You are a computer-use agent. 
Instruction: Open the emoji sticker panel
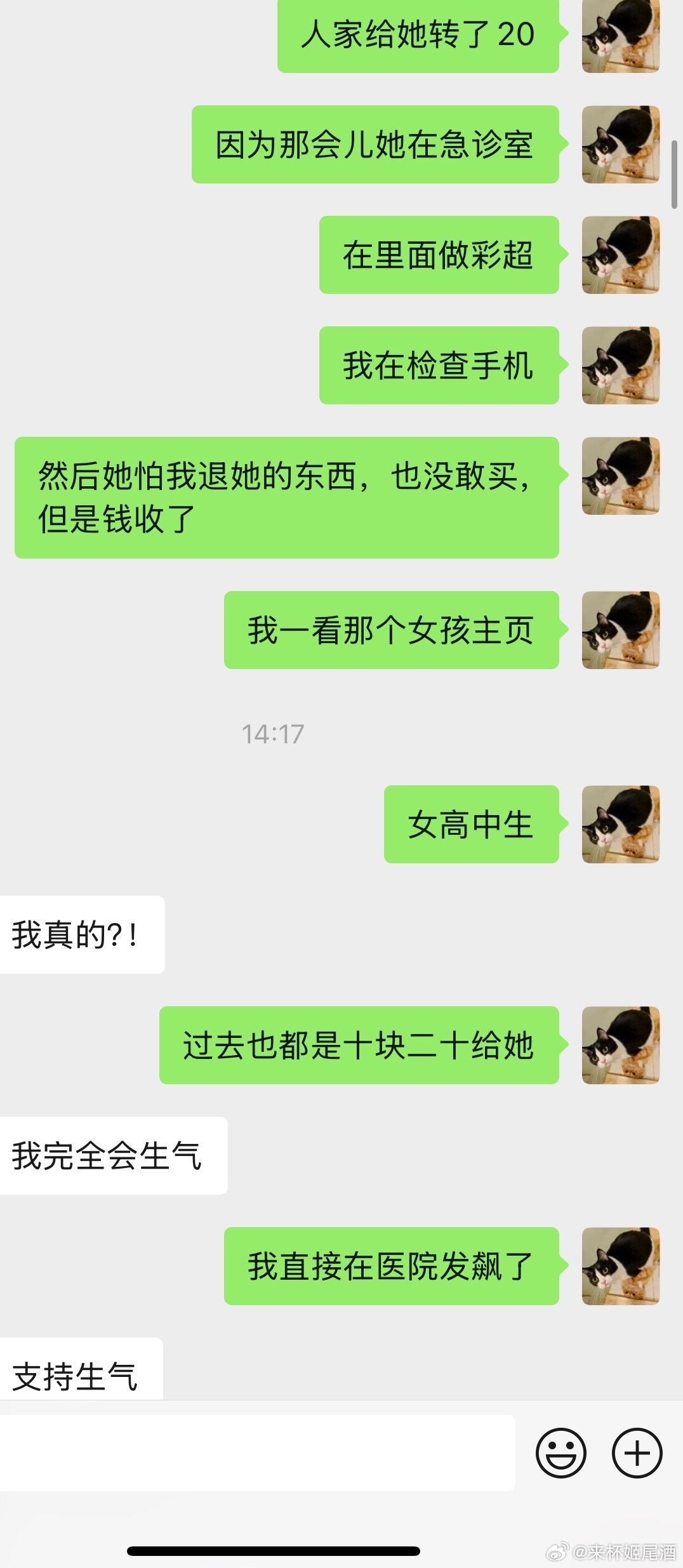pyautogui.click(x=560, y=1453)
